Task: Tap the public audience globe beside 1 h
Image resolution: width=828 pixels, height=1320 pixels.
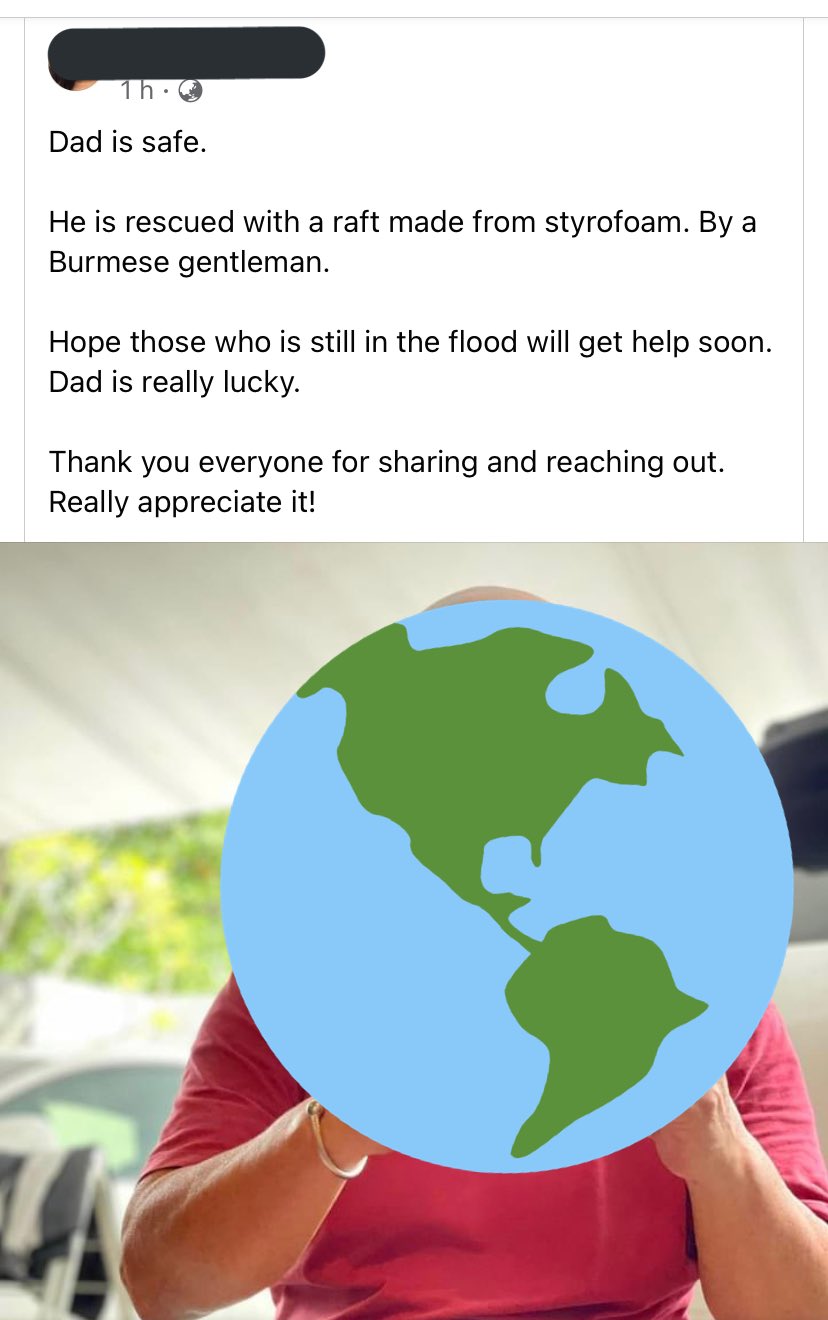Action: point(190,91)
